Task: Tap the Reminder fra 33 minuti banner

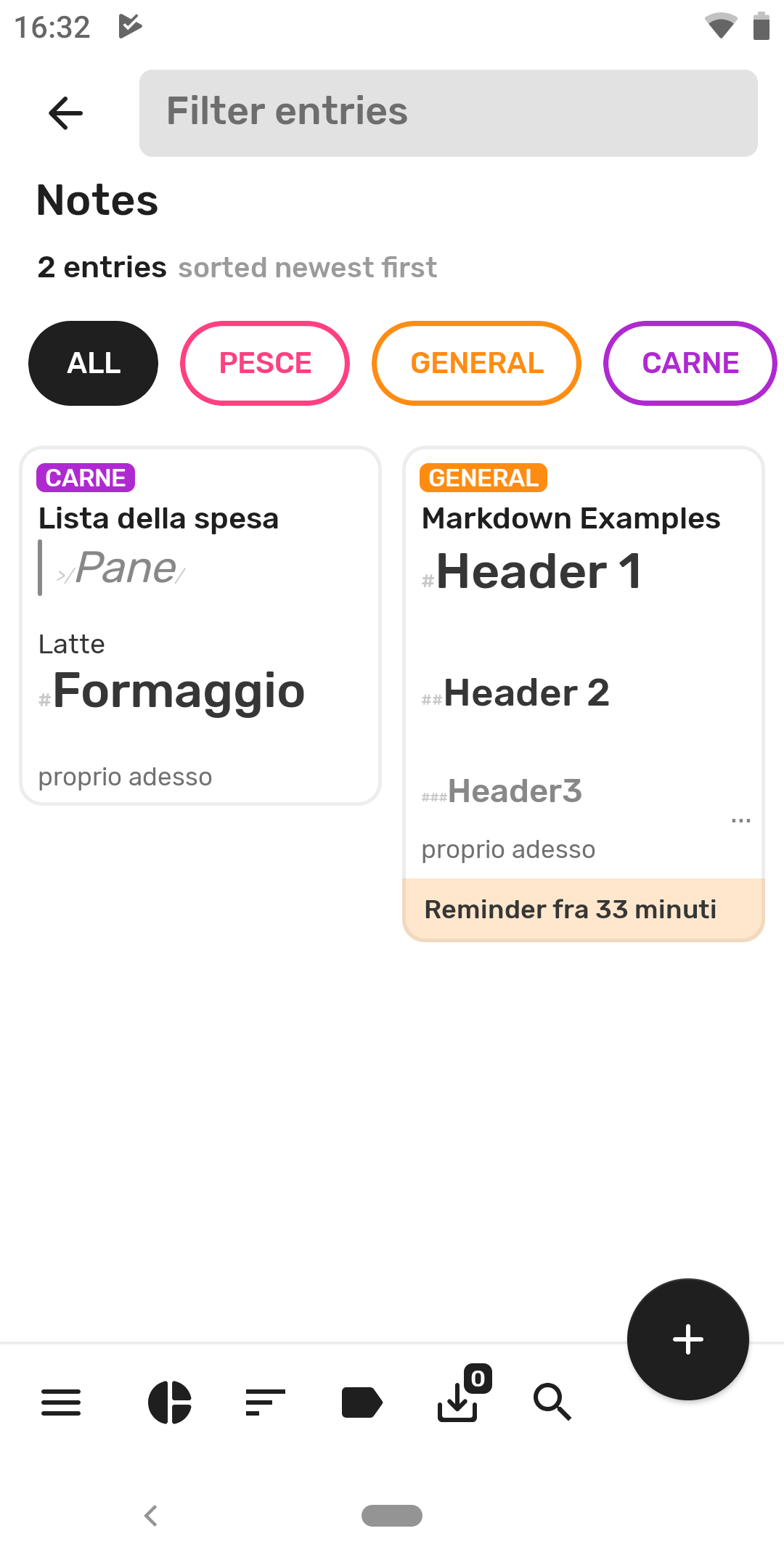Action: [x=584, y=910]
